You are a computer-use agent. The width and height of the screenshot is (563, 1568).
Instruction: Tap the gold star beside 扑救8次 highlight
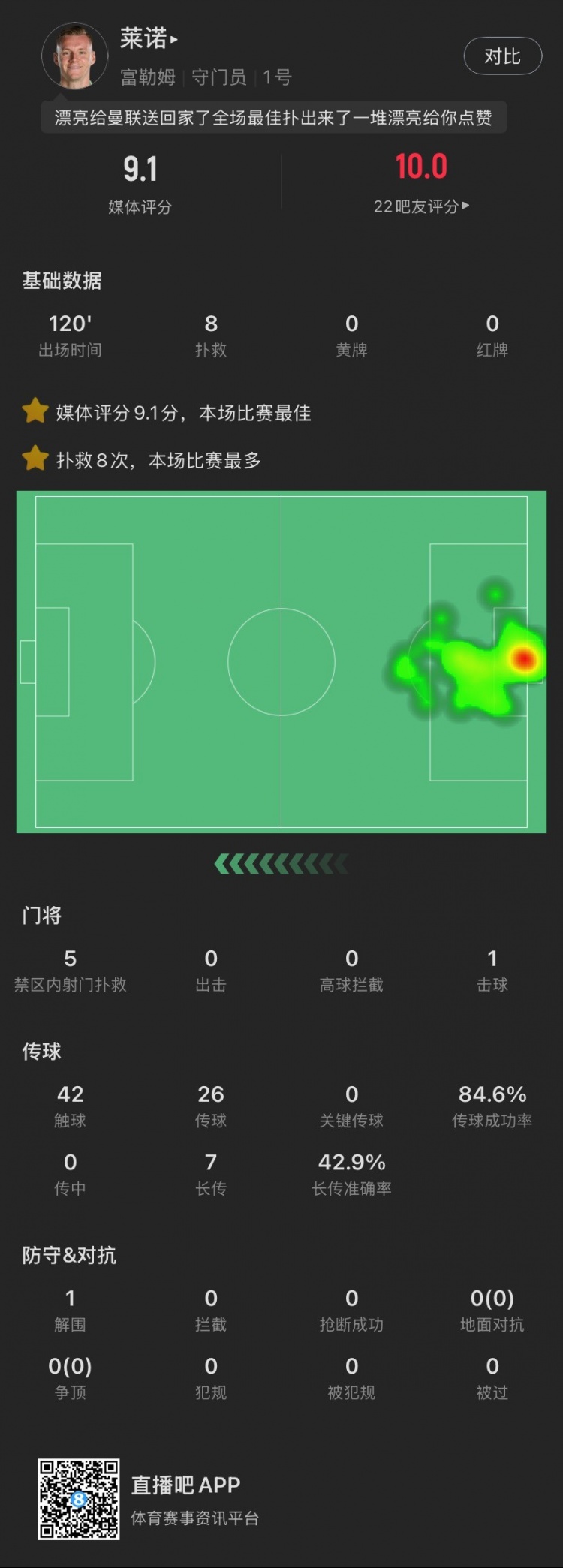[x=35, y=459]
